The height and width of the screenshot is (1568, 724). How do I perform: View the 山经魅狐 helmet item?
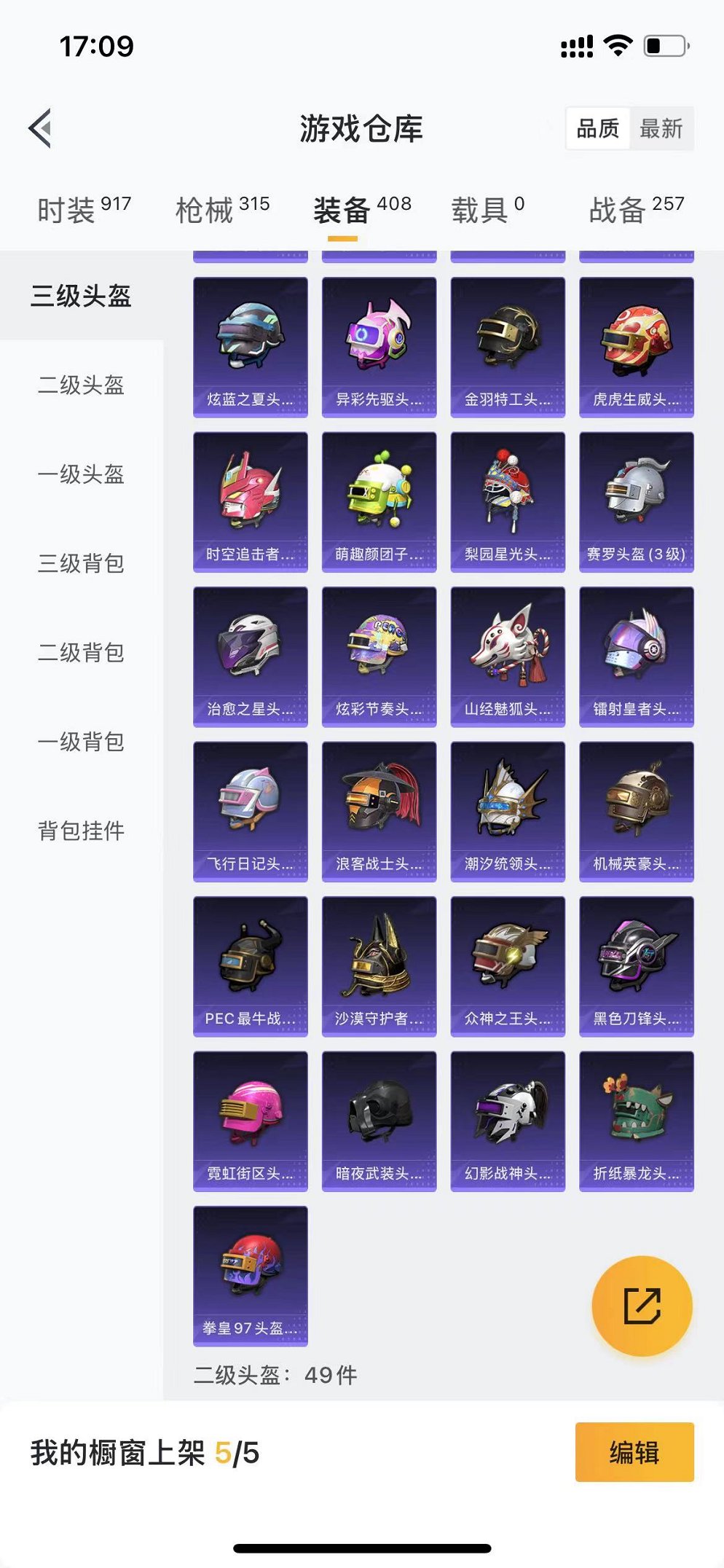(508, 656)
